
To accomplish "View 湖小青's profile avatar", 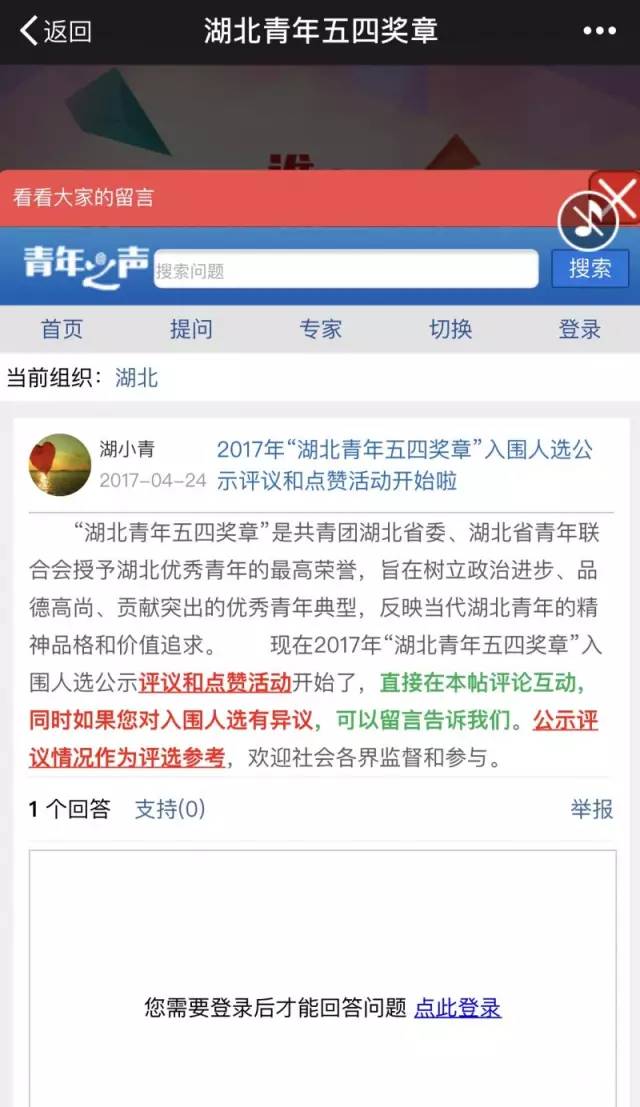I will pyautogui.click(x=60, y=464).
